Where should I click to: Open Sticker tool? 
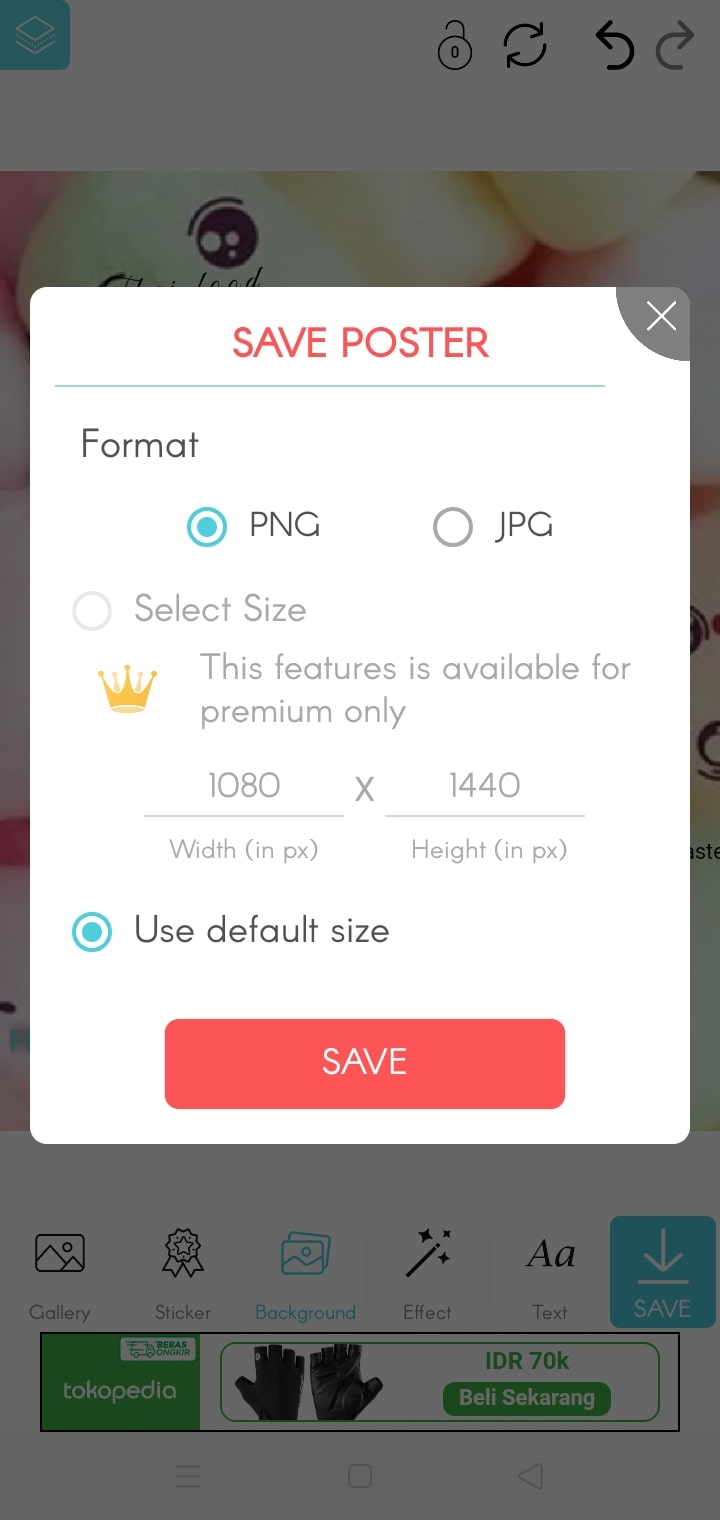click(183, 1270)
